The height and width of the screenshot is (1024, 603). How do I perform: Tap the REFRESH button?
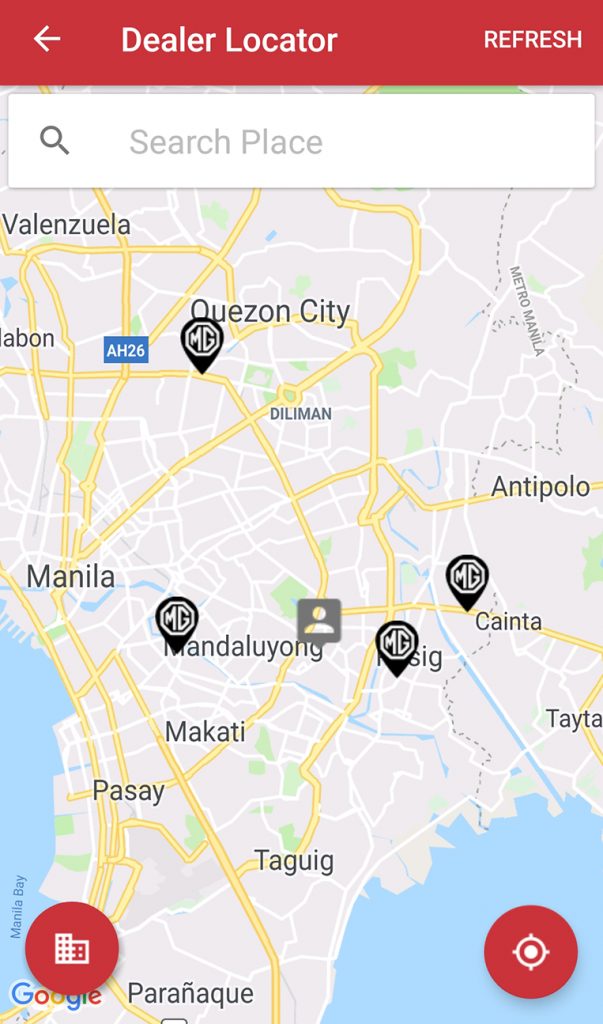(x=532, y=40)
